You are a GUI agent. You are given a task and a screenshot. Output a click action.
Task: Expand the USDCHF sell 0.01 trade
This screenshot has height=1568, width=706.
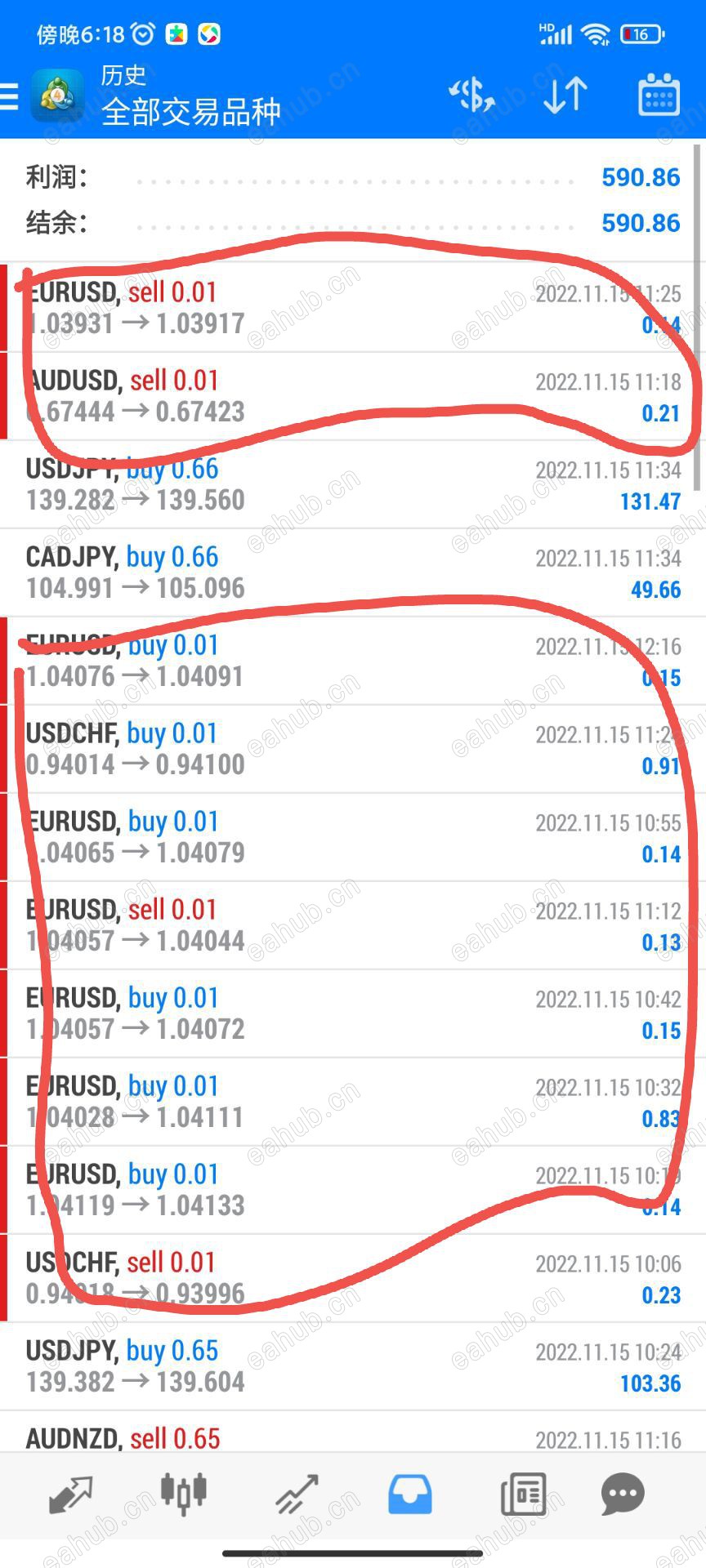click(x=353, y=1278)
